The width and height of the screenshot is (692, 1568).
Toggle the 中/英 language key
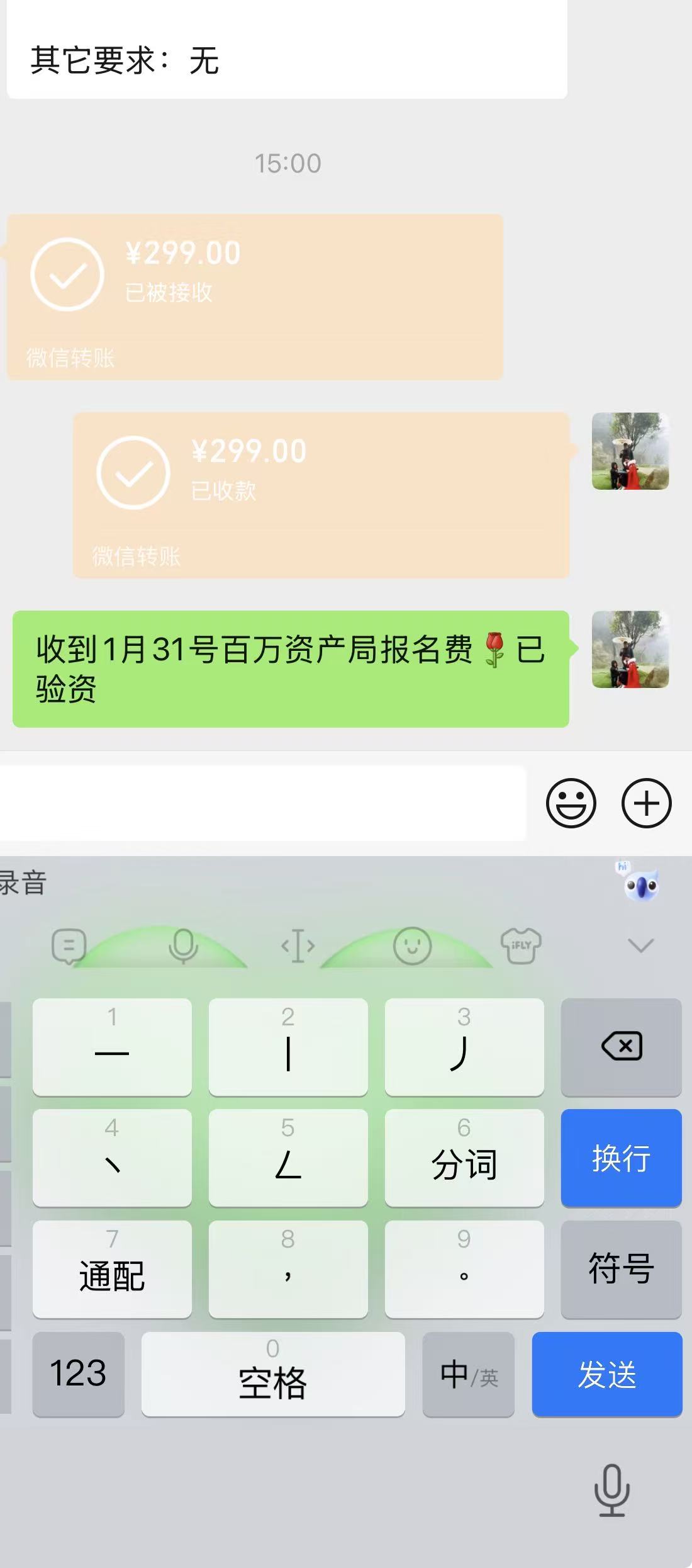coord(468,1374)
